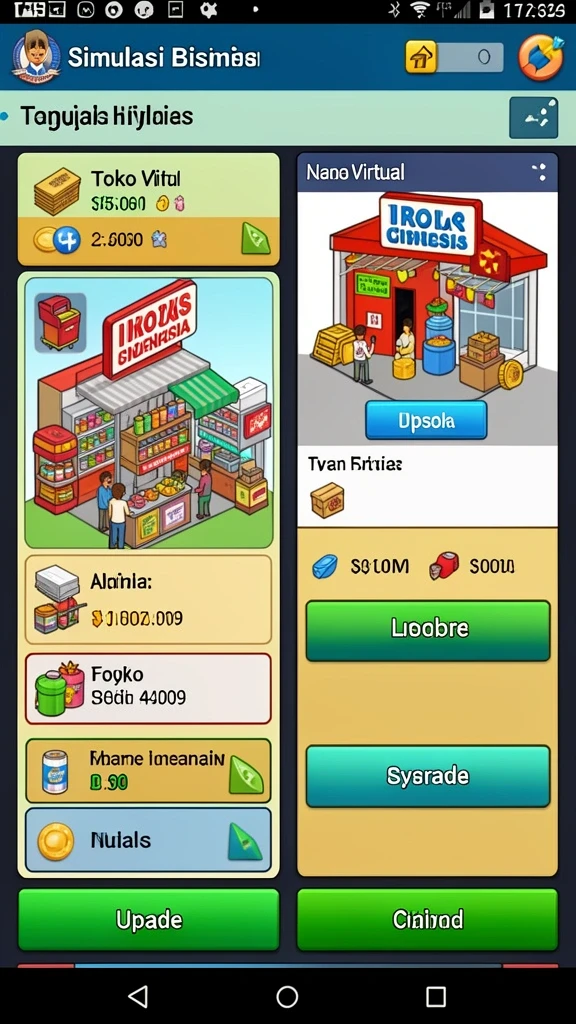Tap the green Cinirod button
This screenshot has height=1024, width=576.
click(427, 920)
